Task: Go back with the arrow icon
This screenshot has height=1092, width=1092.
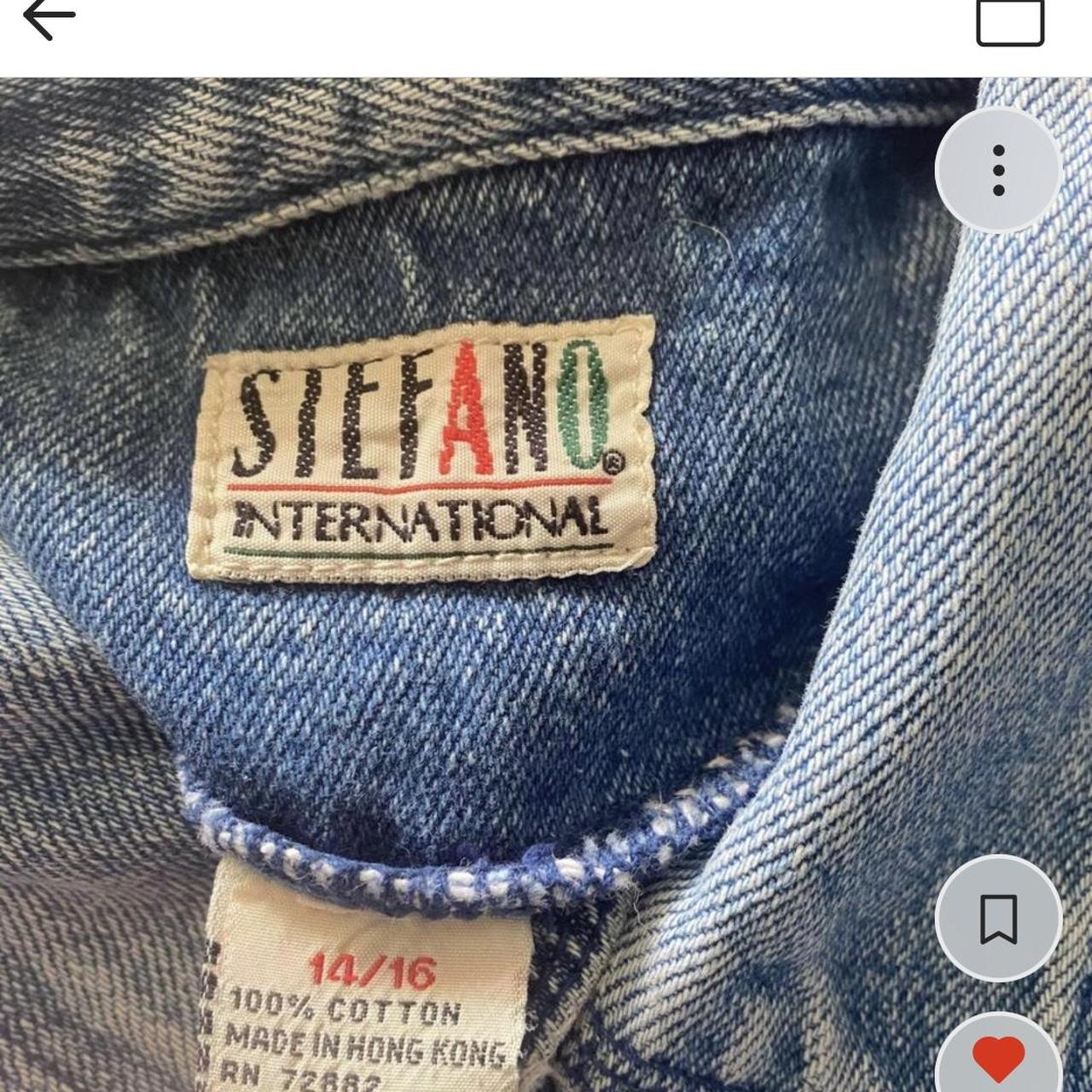Action: pyautogui.click(x=49, y=19)
